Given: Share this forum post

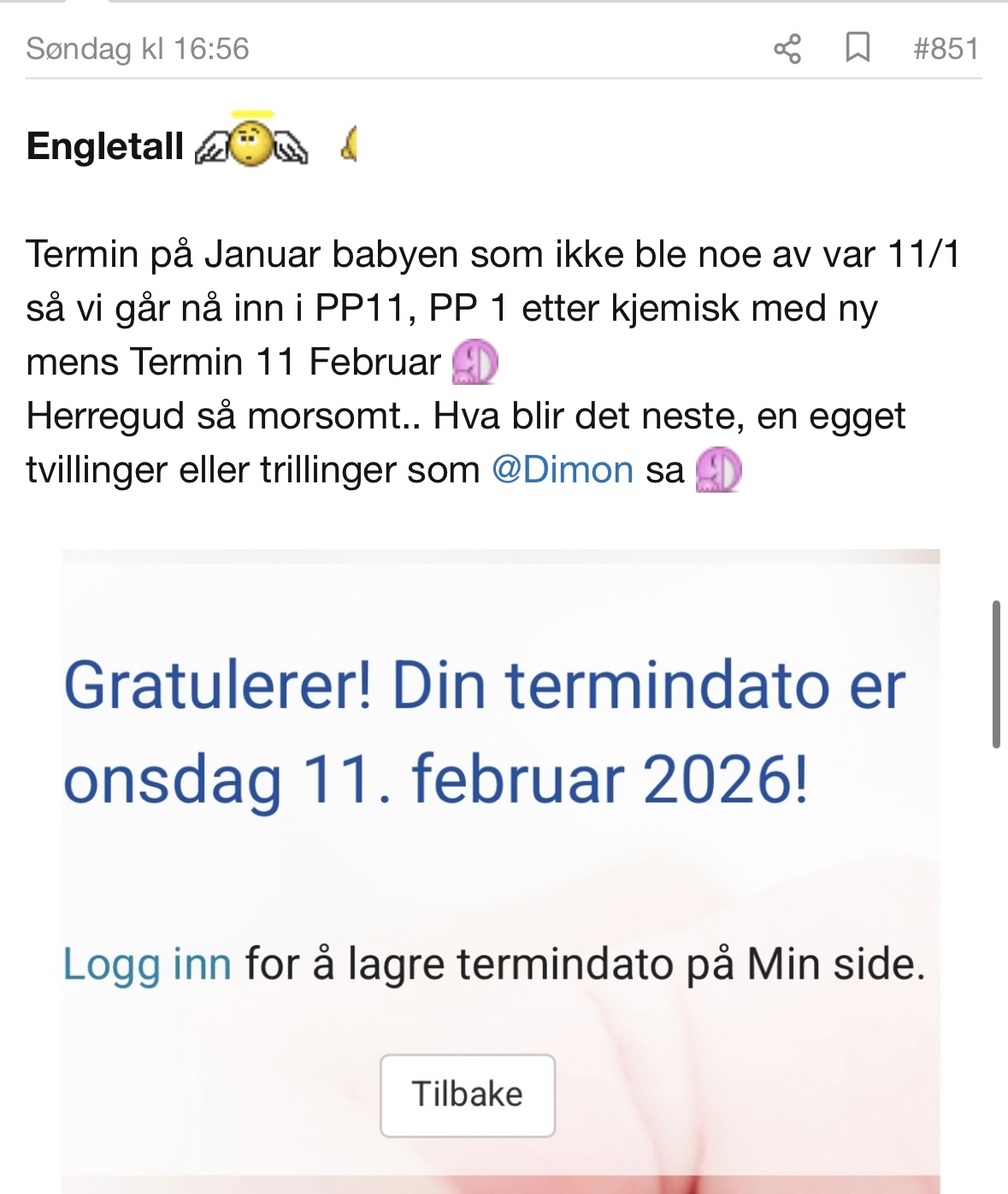Looking at the screenshot, I should point(787,49).
